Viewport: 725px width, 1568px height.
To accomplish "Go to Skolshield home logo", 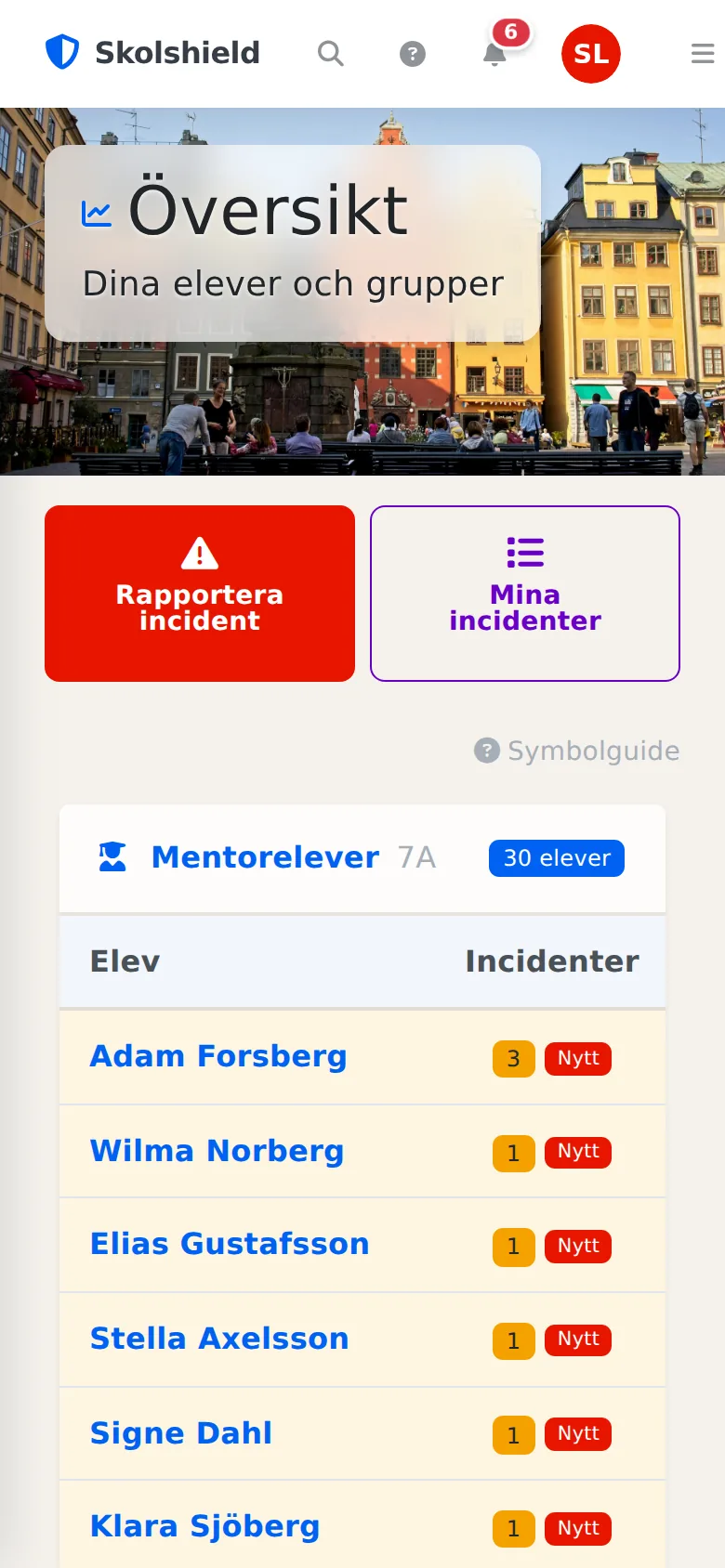I will (152, 53).
